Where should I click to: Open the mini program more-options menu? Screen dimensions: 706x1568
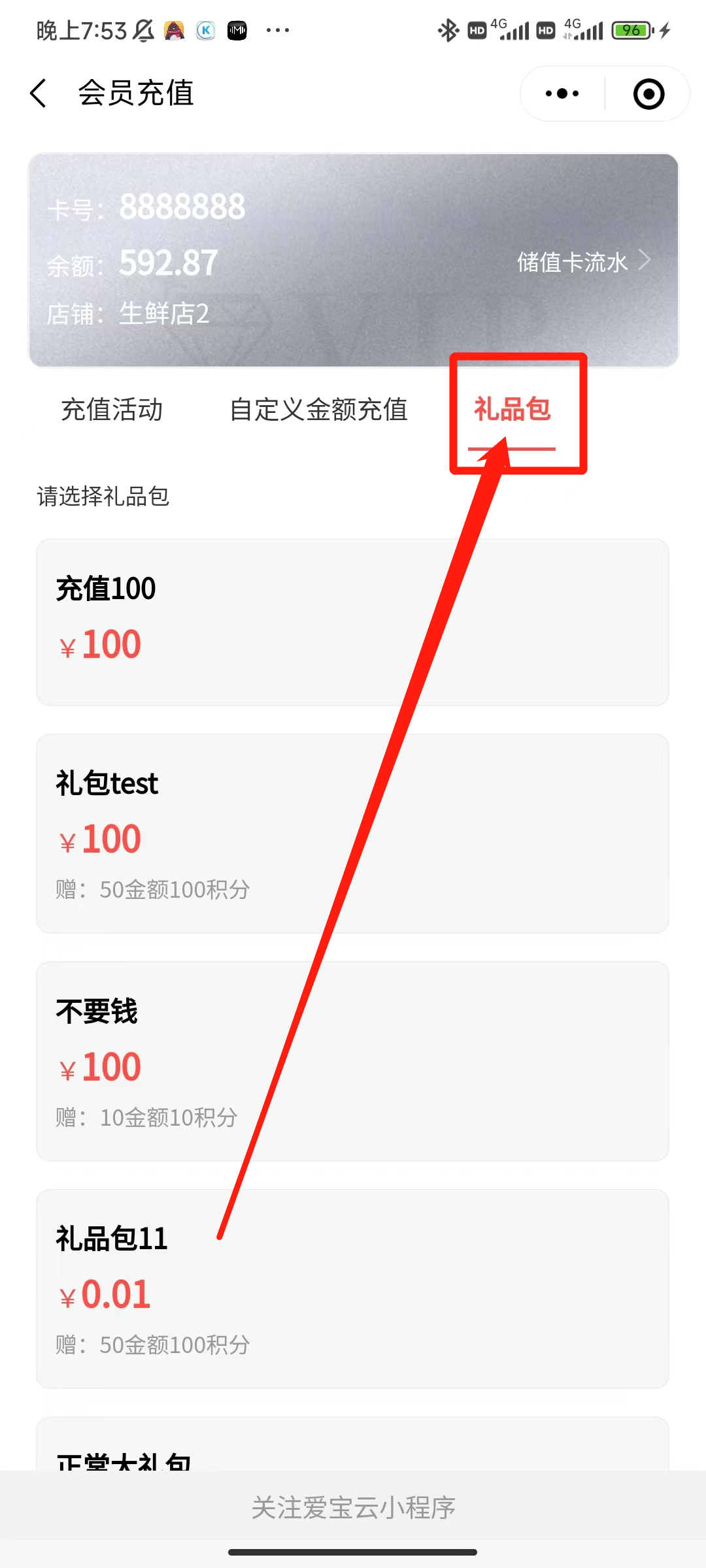tap(562, 93)
